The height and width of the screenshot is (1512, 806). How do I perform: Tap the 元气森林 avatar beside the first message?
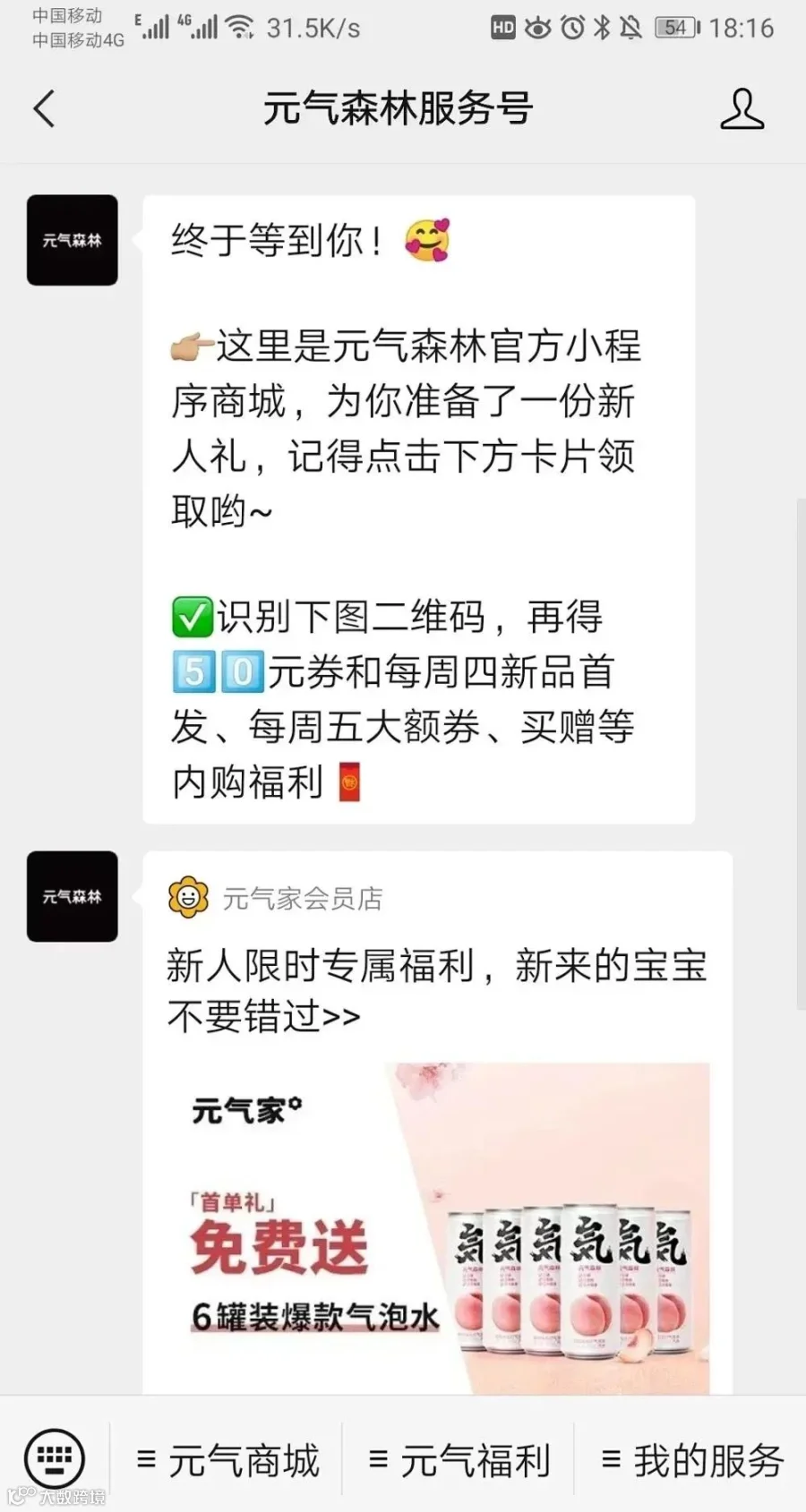tap(73, 240)
